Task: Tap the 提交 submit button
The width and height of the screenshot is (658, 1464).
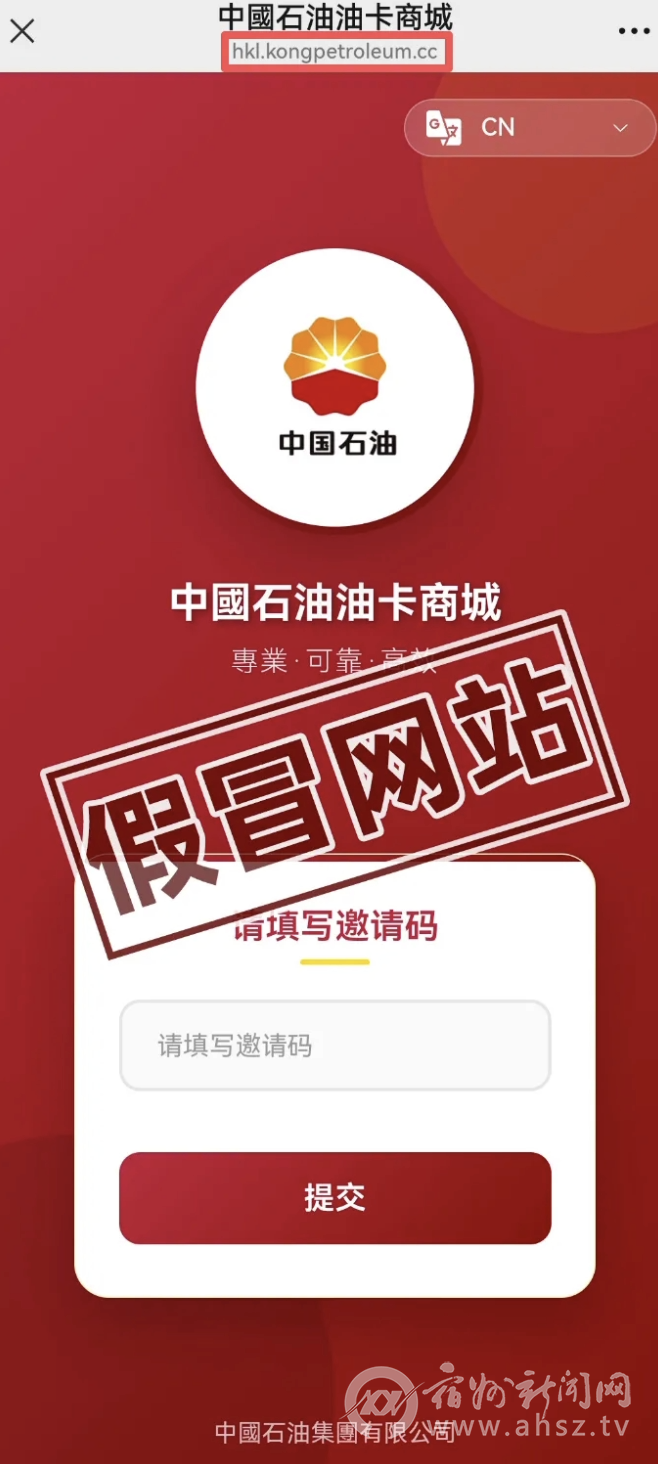Action: pos(335,1198)
